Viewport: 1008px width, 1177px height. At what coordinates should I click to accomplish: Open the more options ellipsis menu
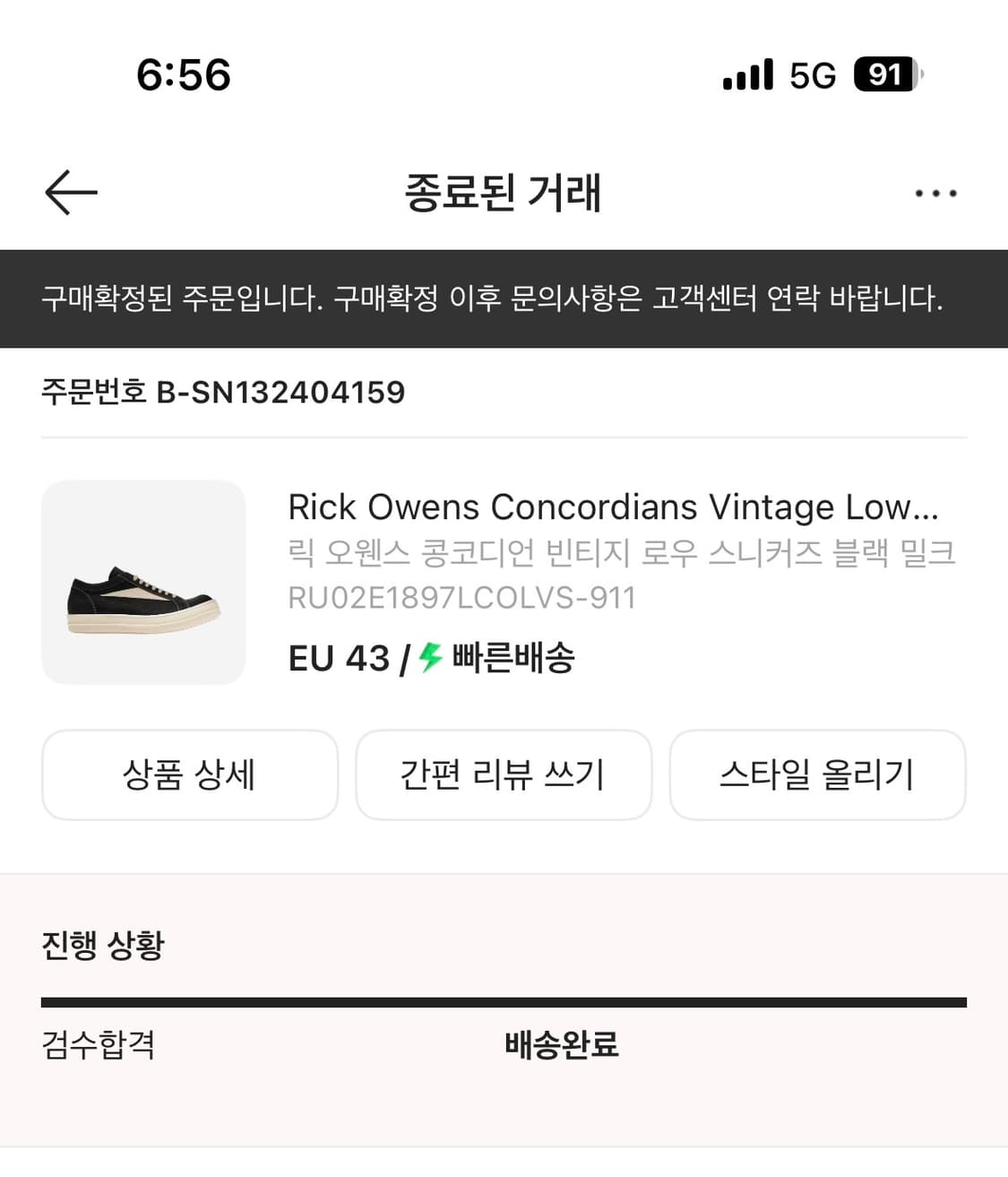point(935,193)
